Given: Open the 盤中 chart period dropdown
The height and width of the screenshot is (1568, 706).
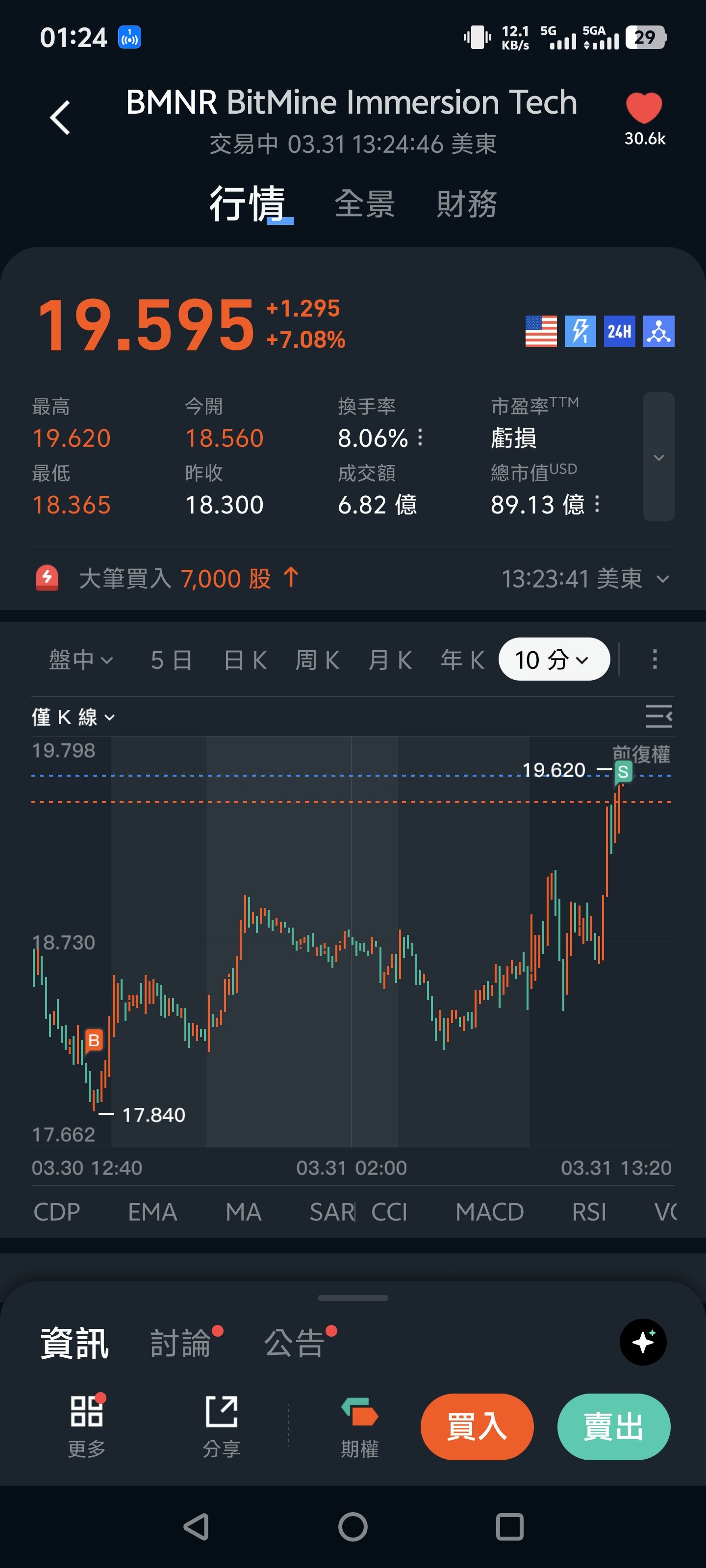Looking at the screenshot, I should [80, 659].
